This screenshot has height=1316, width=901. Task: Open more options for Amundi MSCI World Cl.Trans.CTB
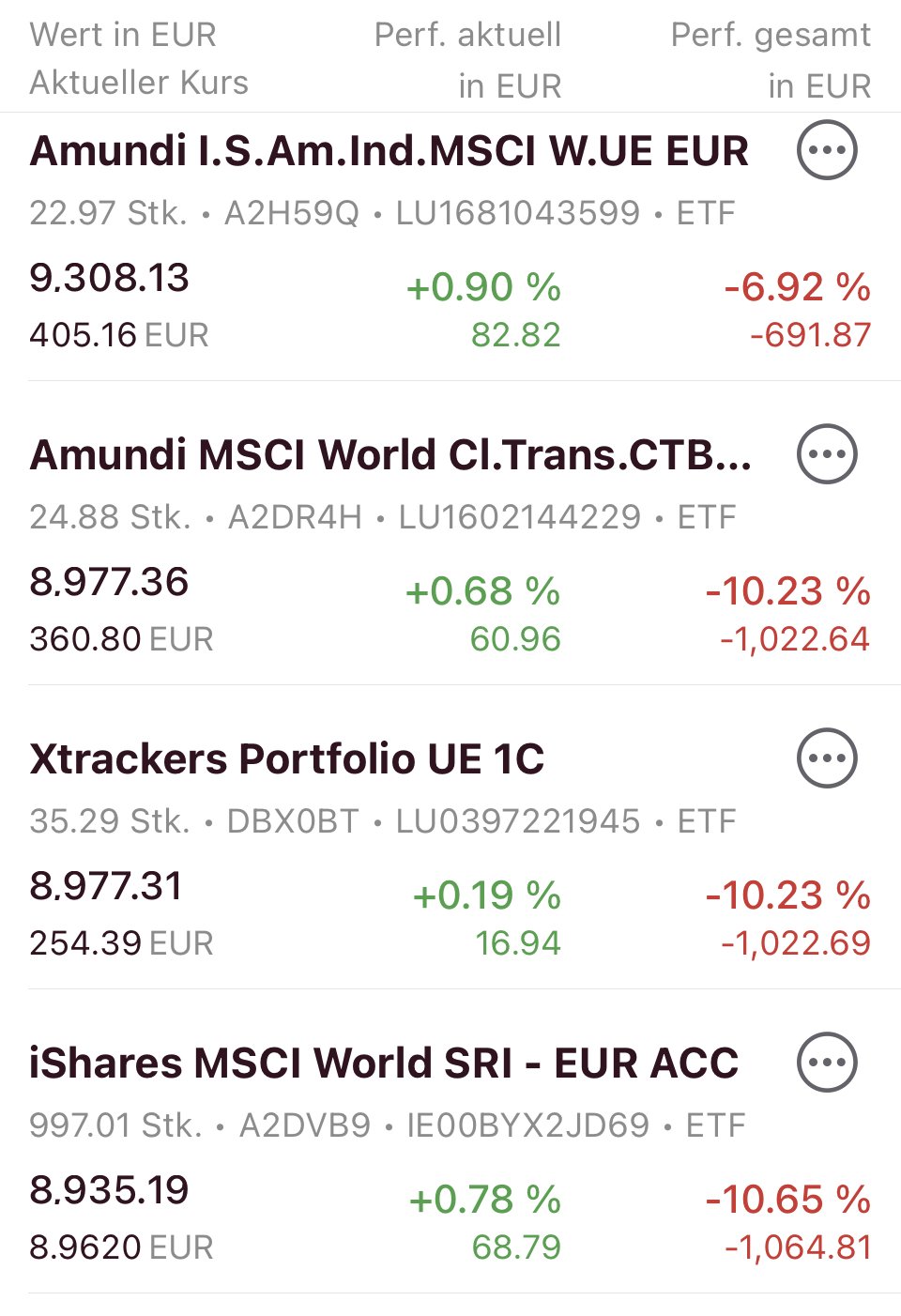(826, 454)
